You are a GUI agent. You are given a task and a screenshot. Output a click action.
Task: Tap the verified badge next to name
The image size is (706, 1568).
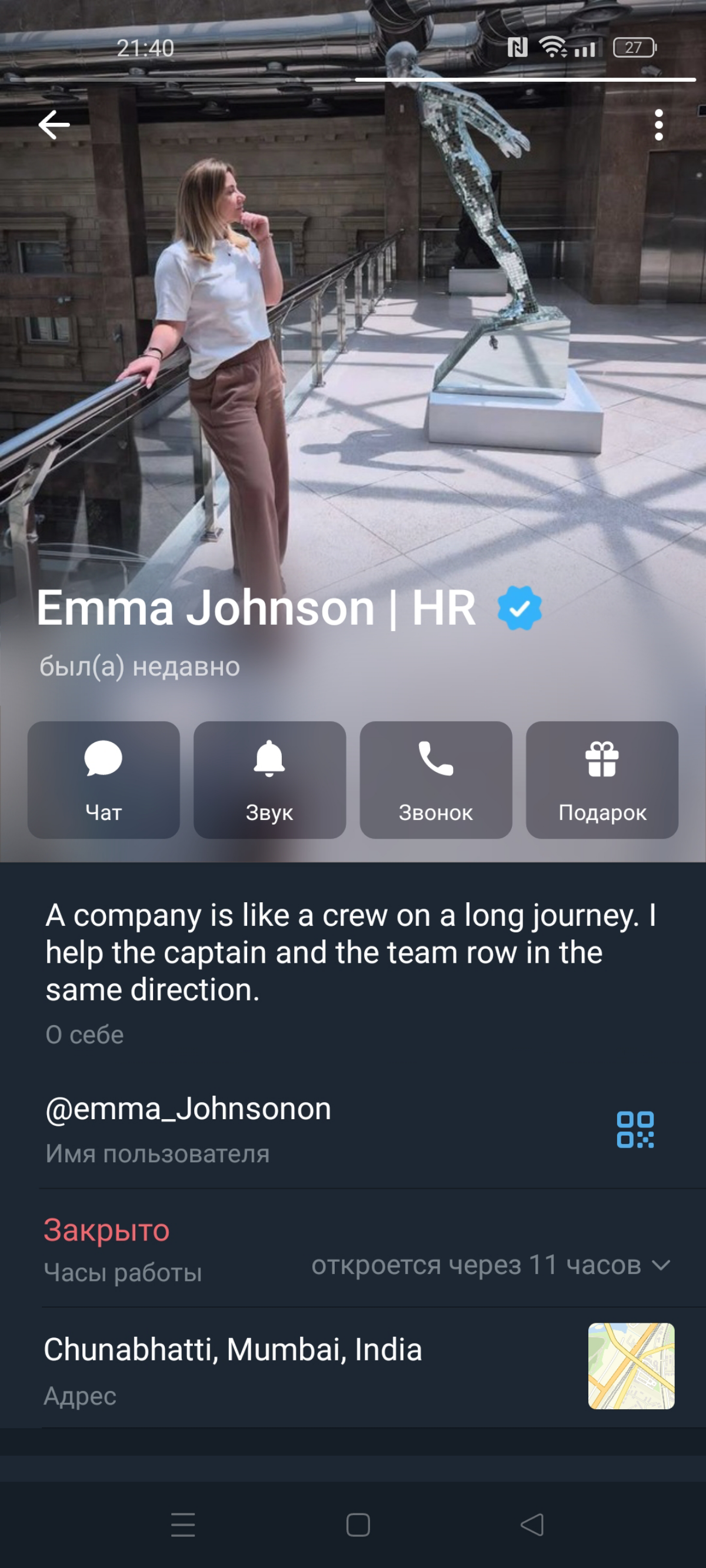(x=519, y=608)
